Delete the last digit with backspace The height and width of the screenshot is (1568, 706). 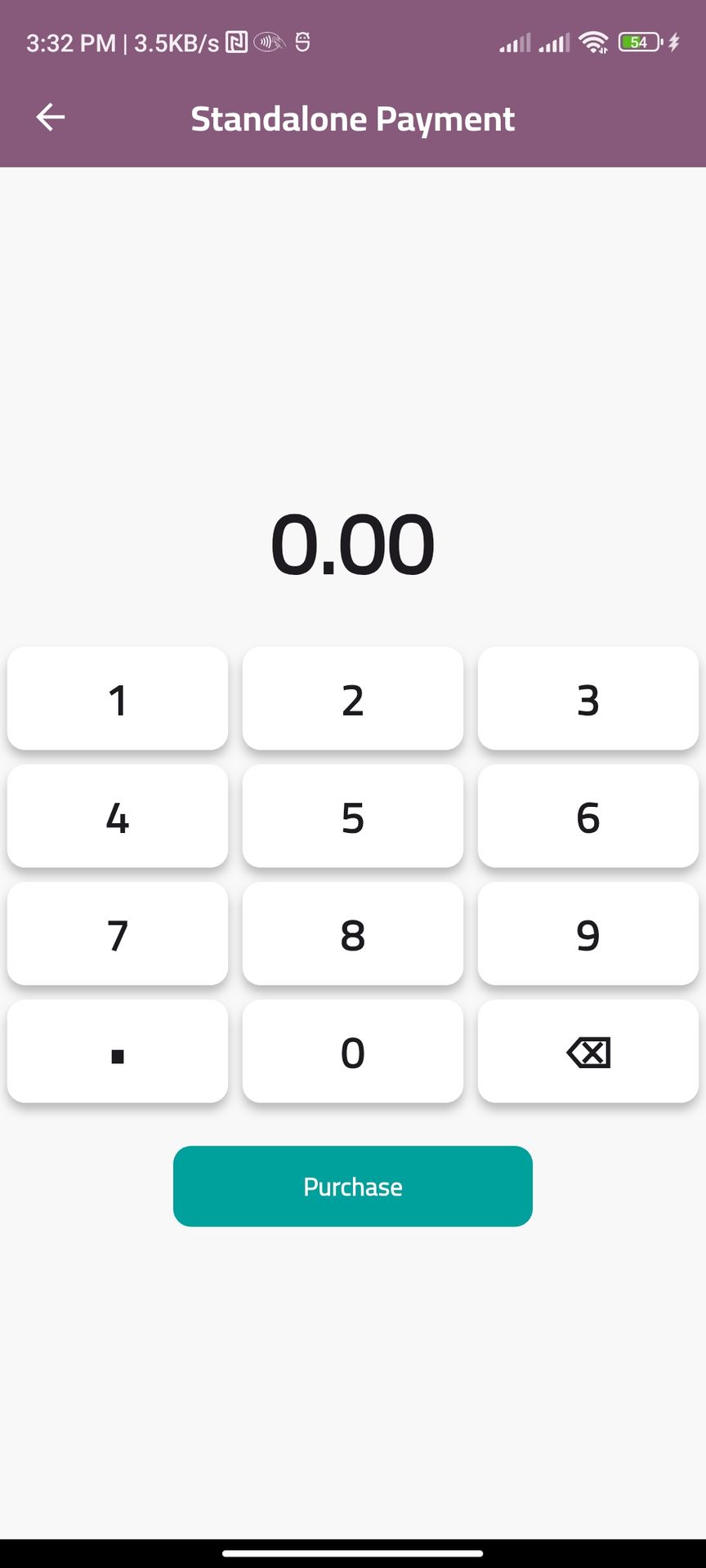[588, 1052]
